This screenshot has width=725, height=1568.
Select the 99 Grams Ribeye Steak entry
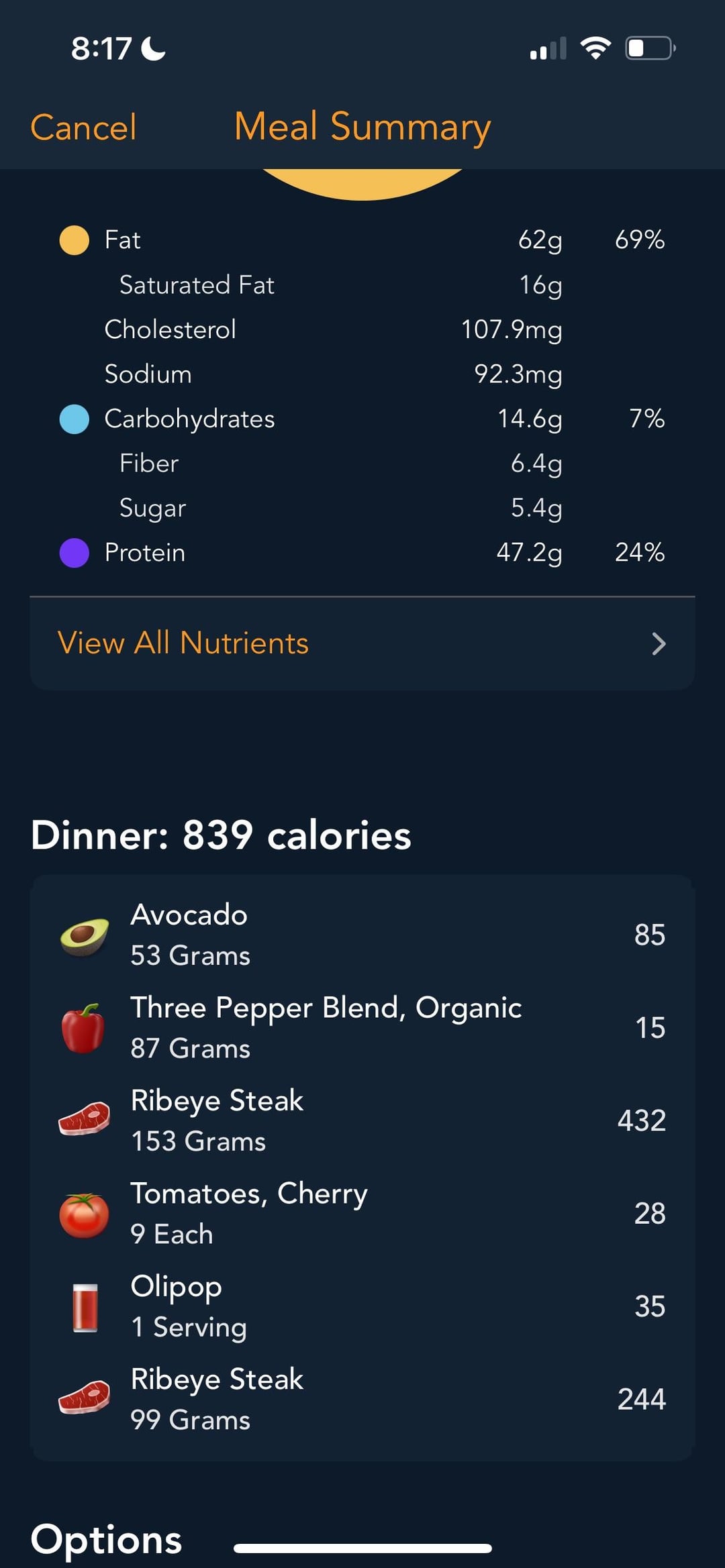pyautogui.click(x=362, y=1399)
